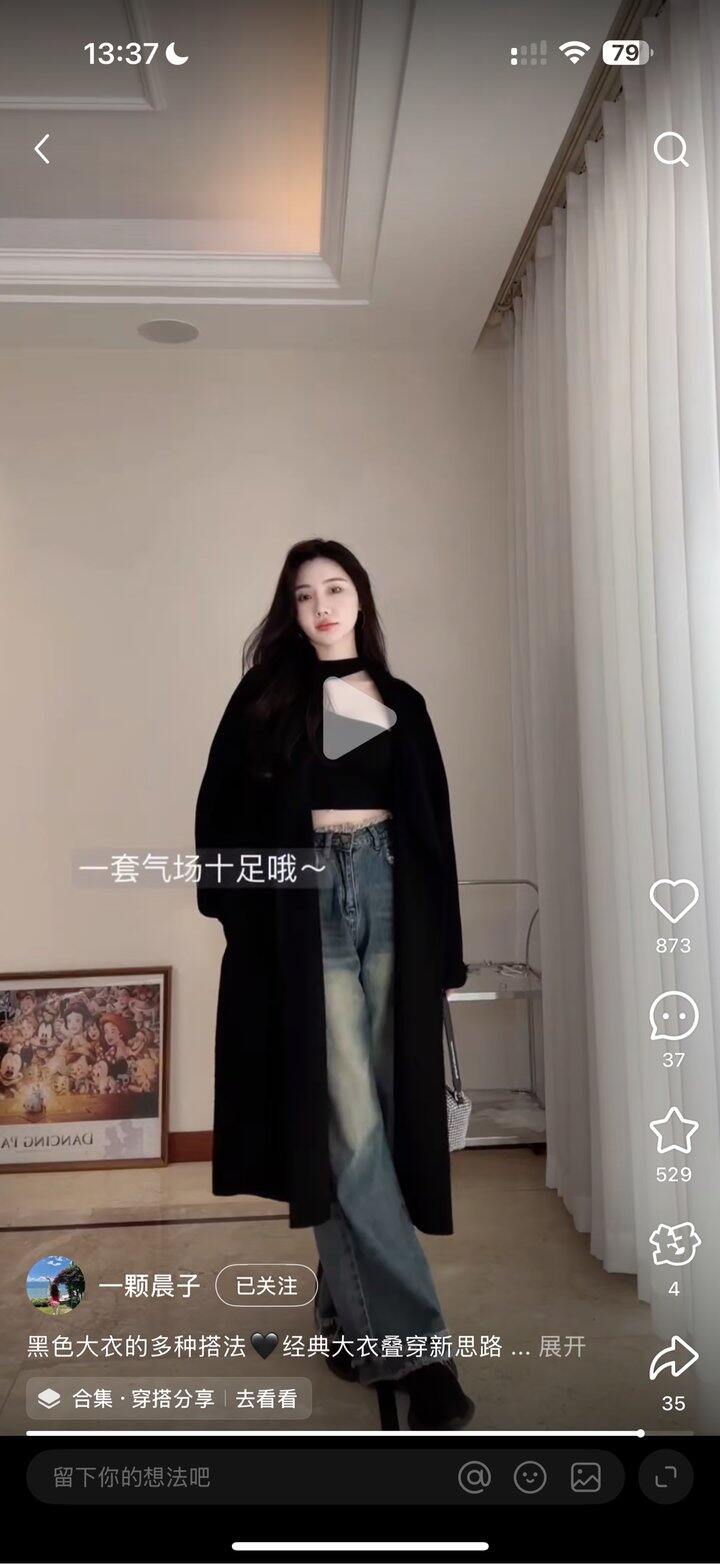Open the 穿搭分享 collection via 去看看
This screenshot has width=720, height=1564.
pos(266,1399)
